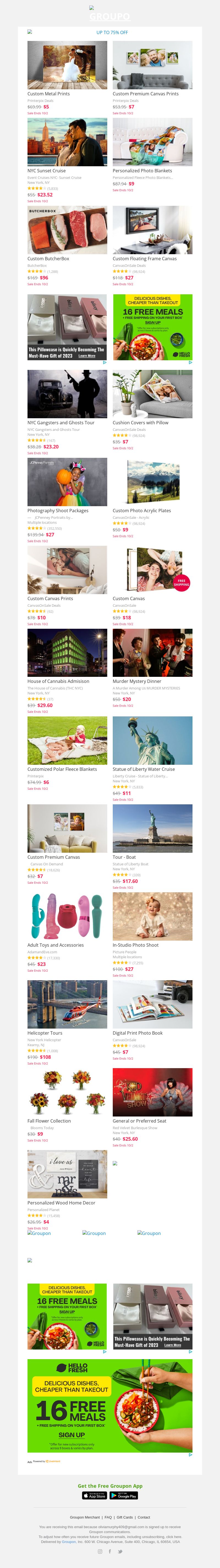This screenshot has width=220, height=1568.
Task: View the NYC Sunset Cruise offer
Action: click(67, 142)
